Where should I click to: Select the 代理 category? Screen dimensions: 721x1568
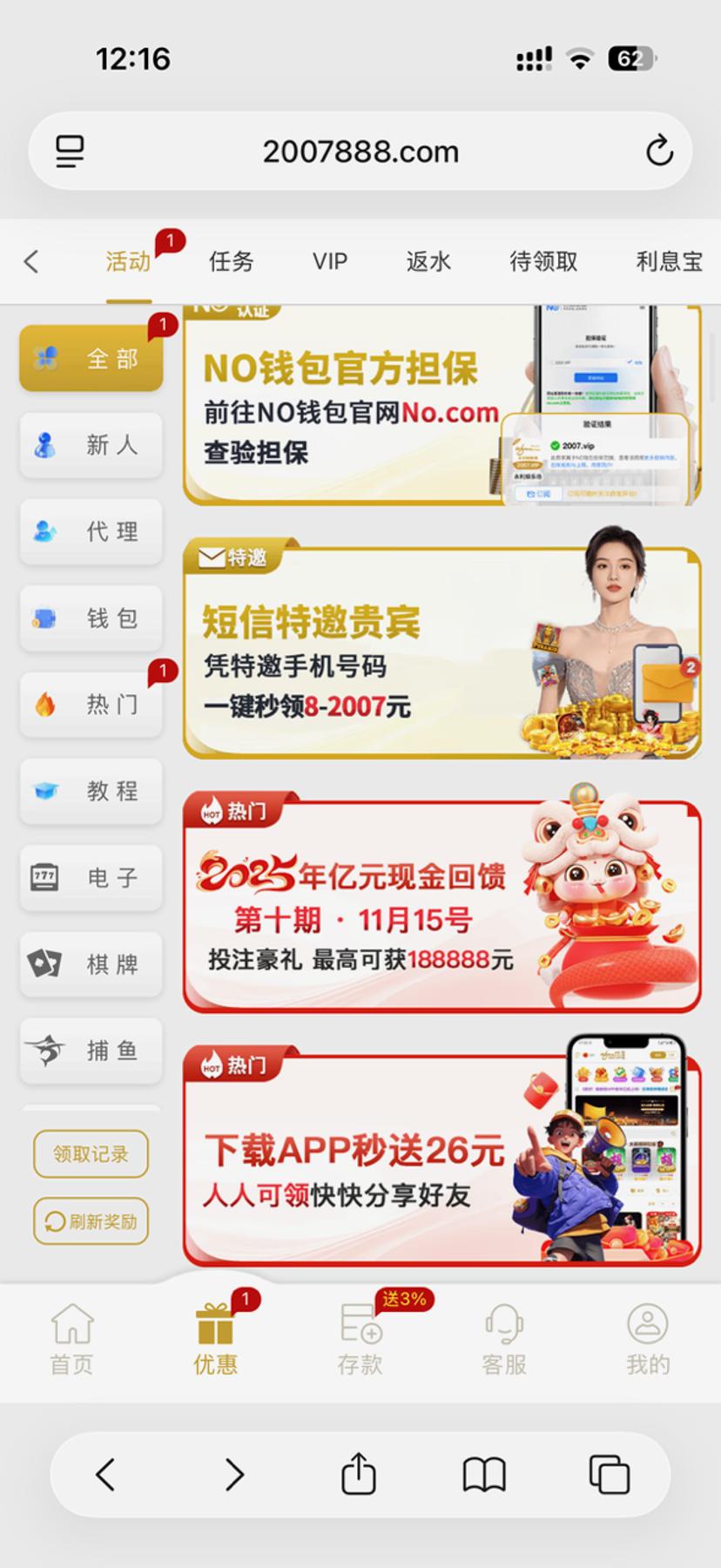pos(91,531)
